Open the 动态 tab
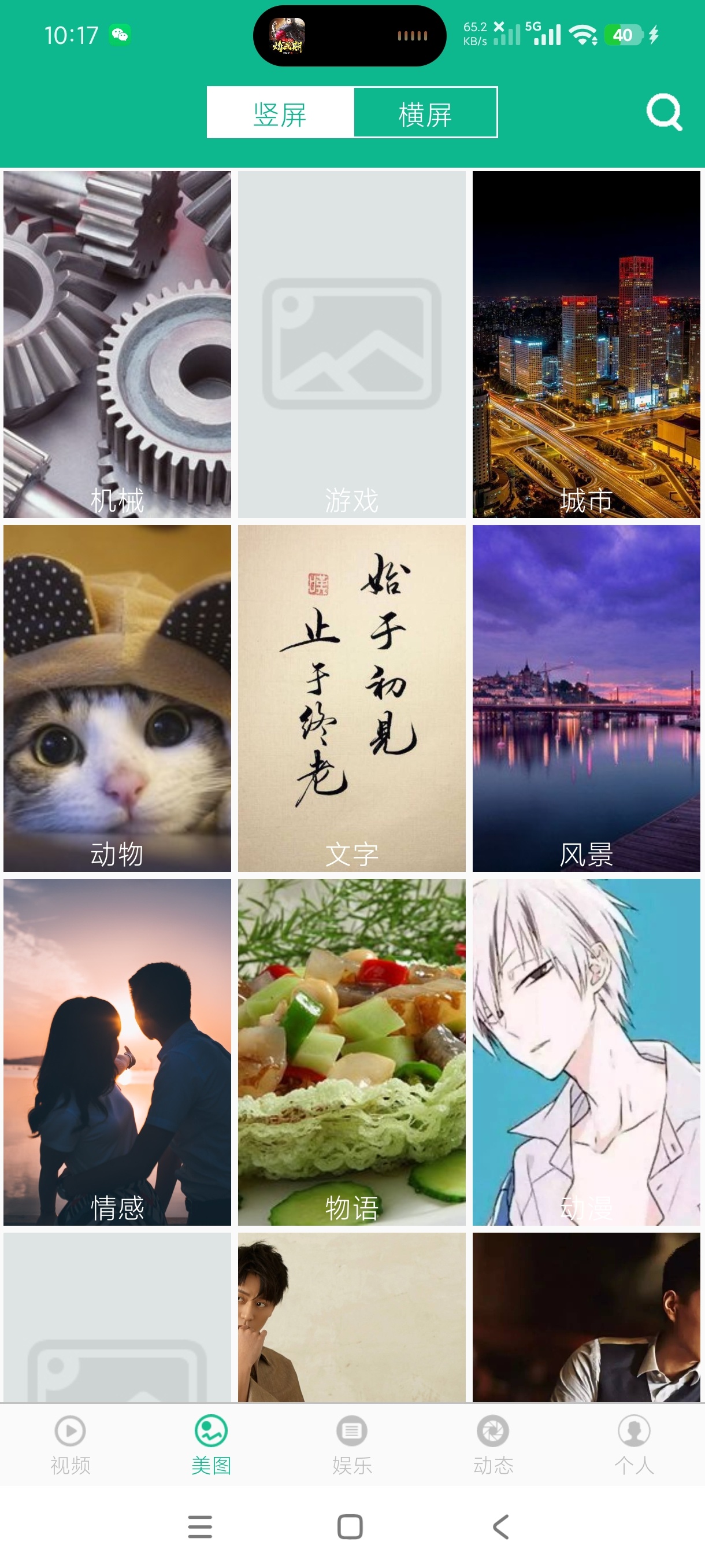 (493, 1445)
